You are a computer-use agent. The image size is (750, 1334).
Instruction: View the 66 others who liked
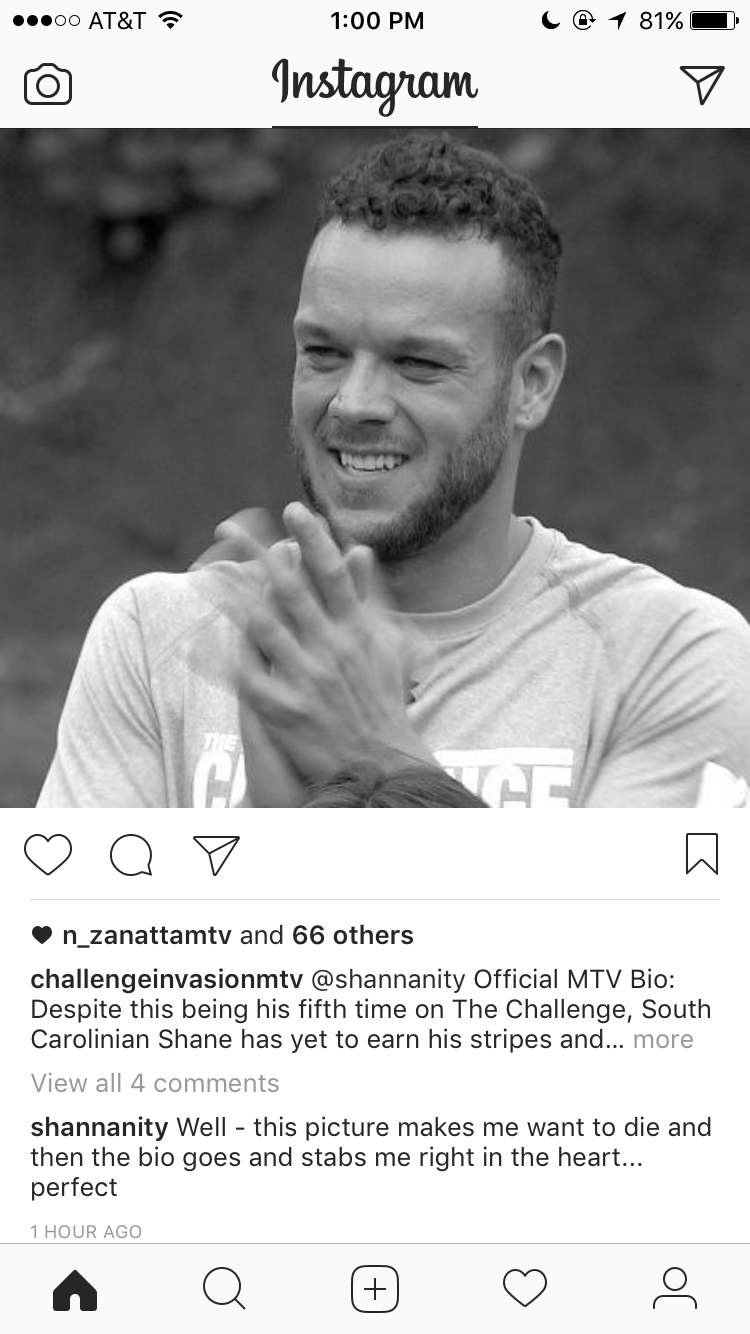click(x=352, y=936)
